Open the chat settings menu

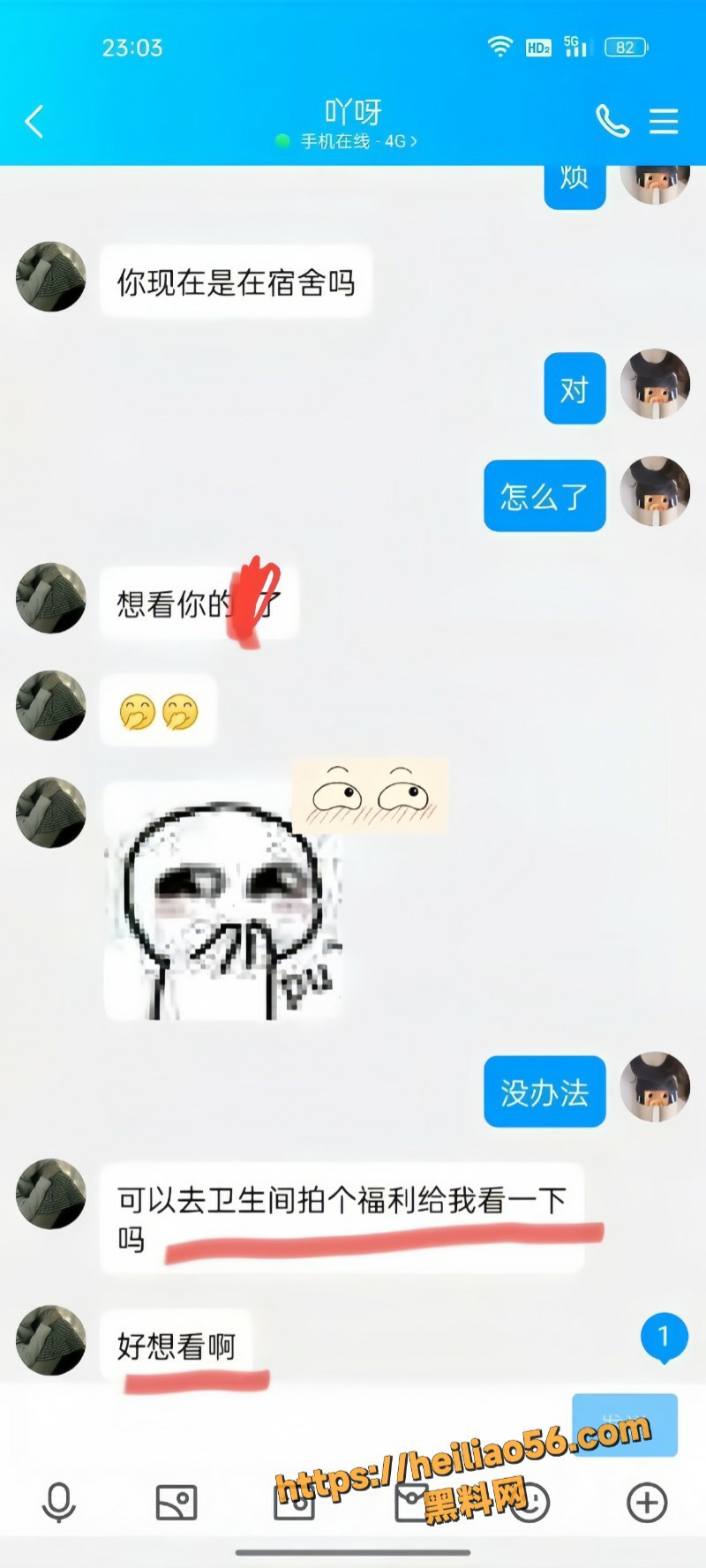point(664,121)
